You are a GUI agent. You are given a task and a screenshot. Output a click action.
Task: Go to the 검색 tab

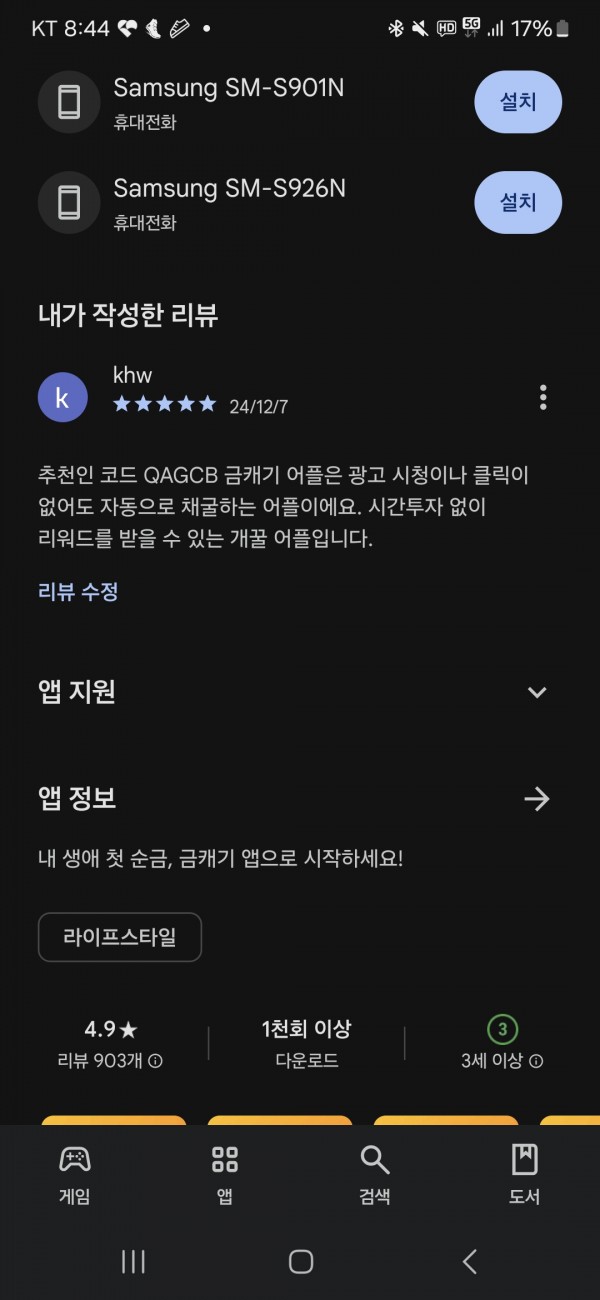click(x=375, y=1175)
